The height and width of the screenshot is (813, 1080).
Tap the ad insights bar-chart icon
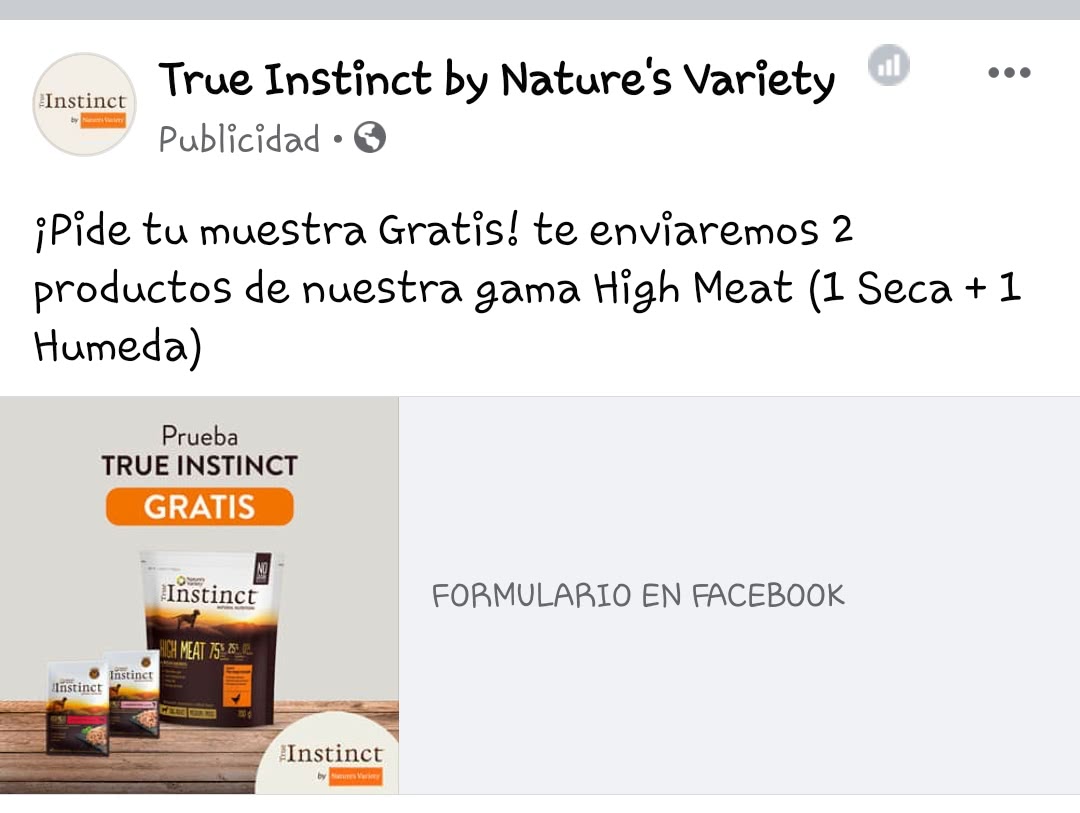(888, 67)
